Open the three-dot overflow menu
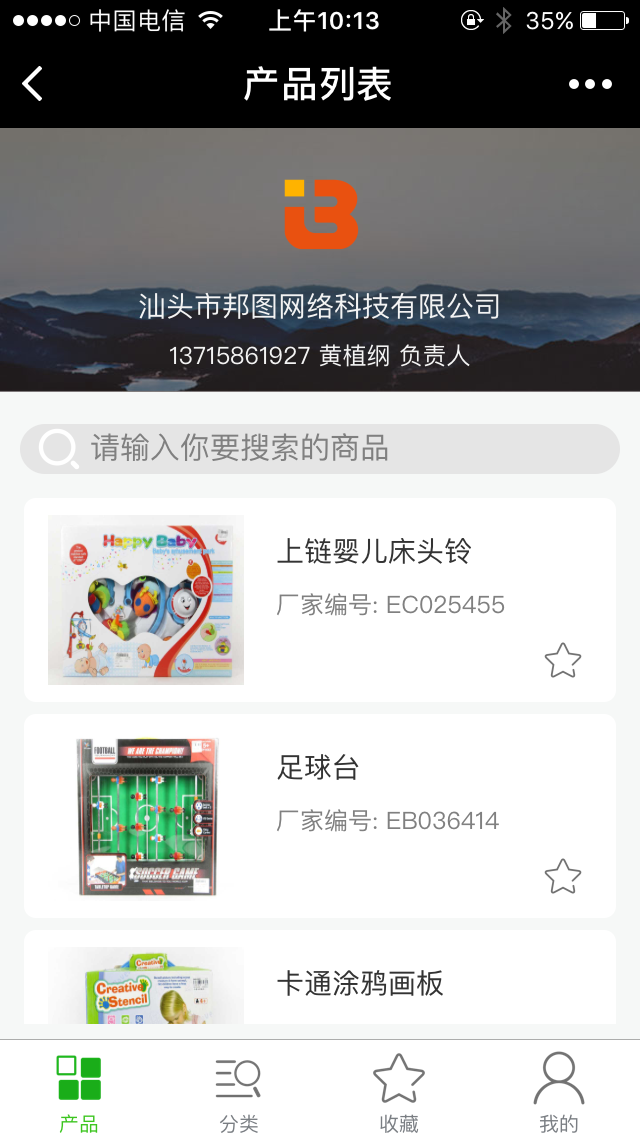 click(590, 84)
